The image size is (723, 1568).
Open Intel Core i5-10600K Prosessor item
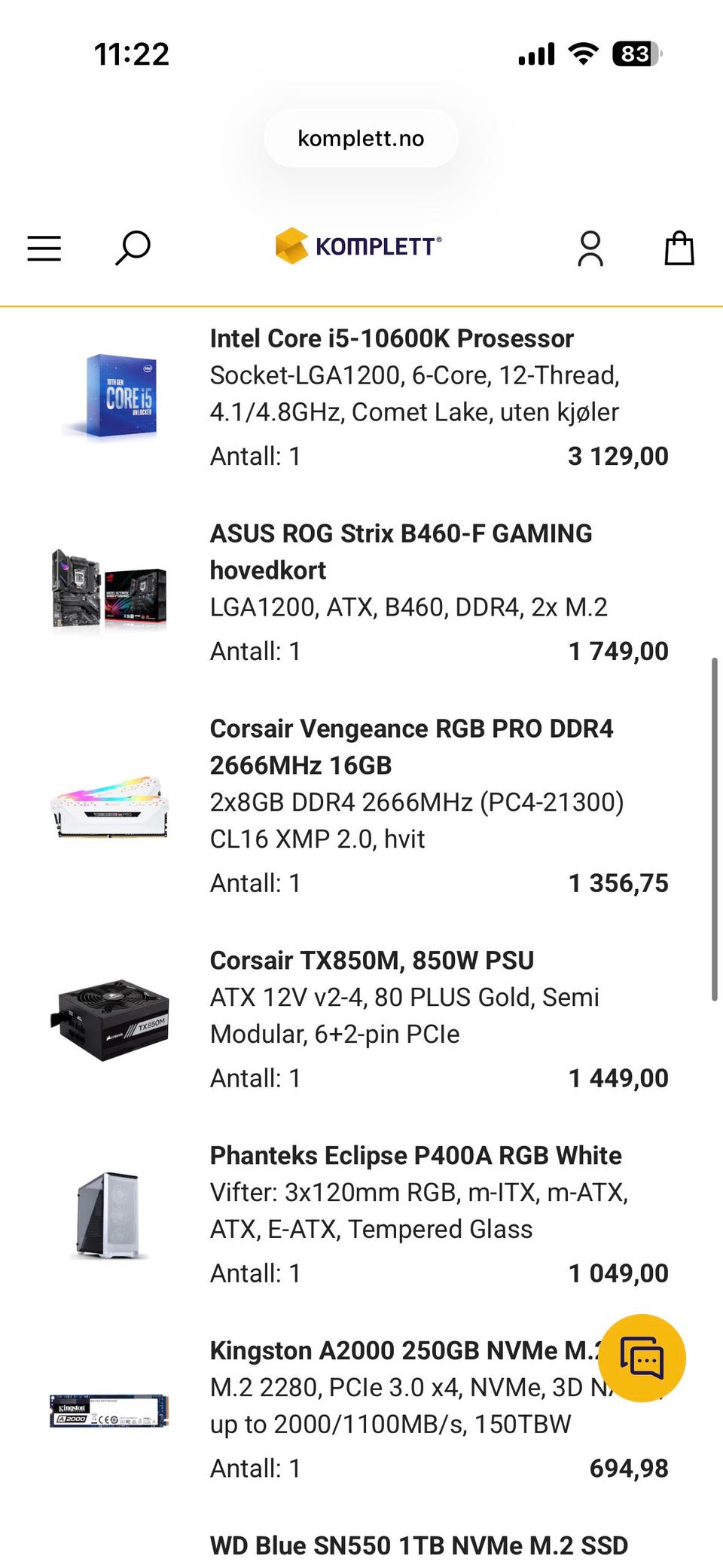392,339
